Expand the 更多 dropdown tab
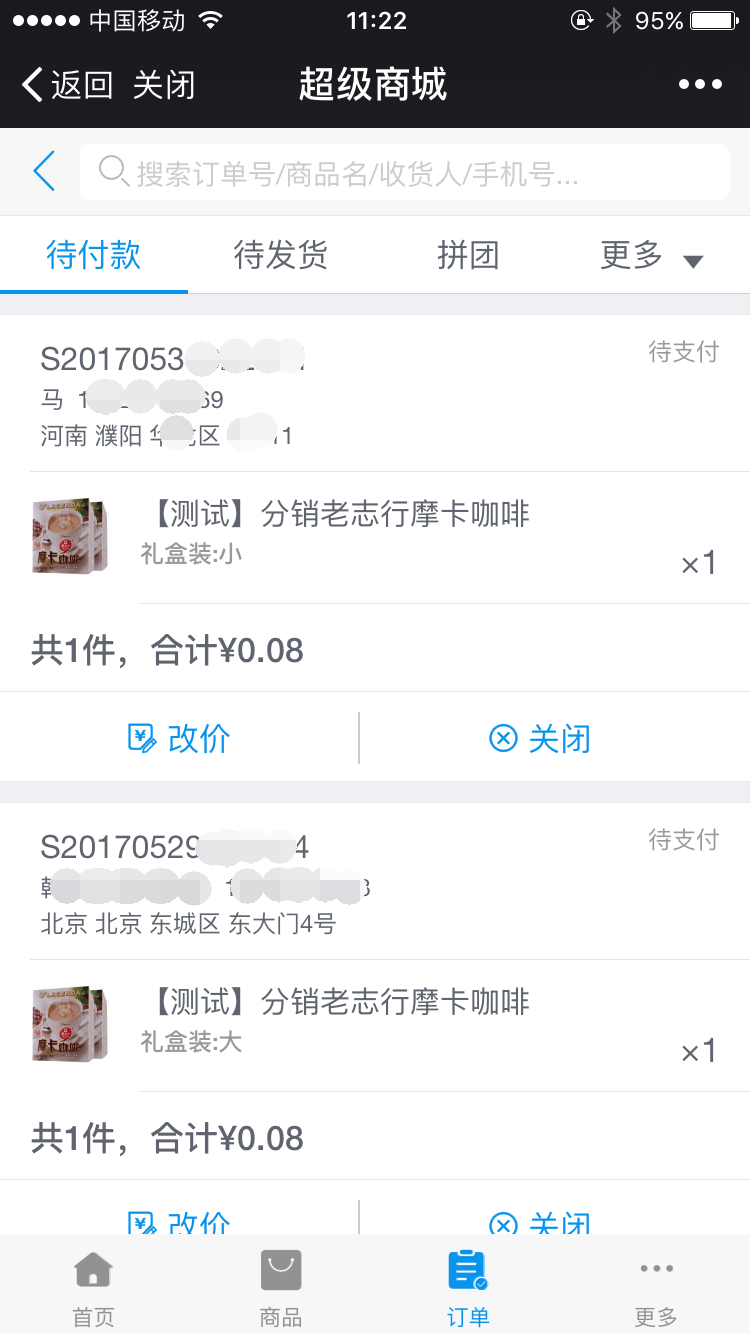Image resolution: width=750 pixels, height=1334 pixels. (x=652, y=257)
